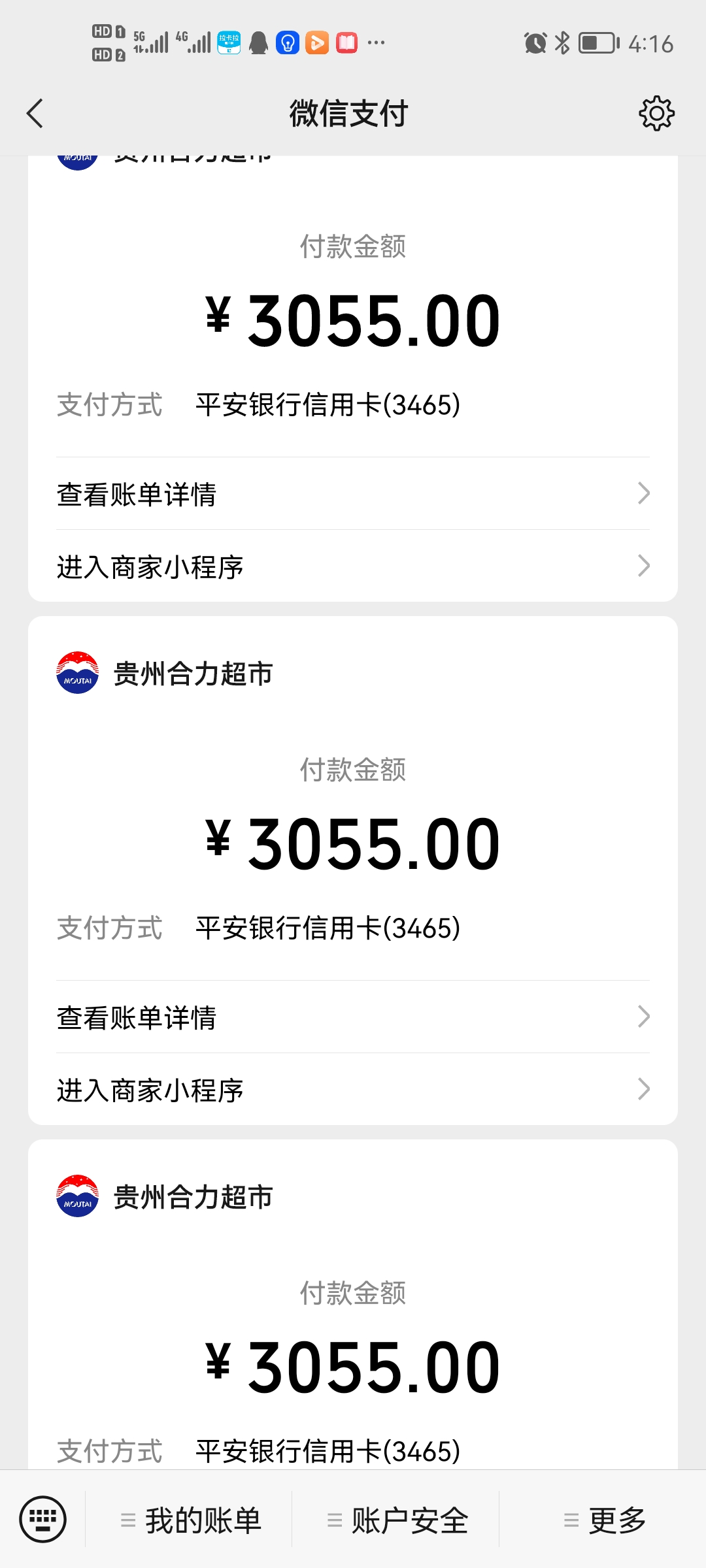Screen dimensions: 706x1568
Task: Open 查看账单详情 under the fully shown 贵州合力超市 header
Action: pos(353,1017)
